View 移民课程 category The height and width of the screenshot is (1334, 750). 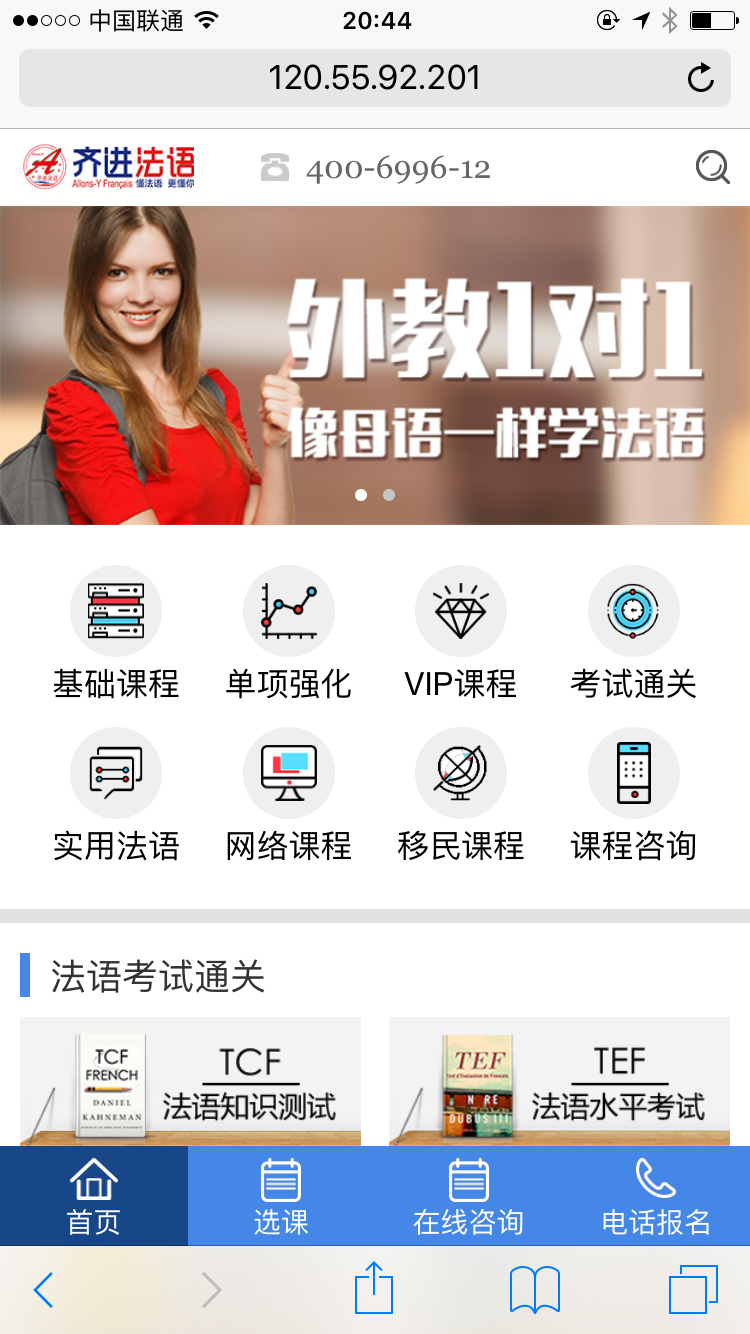click(461, 795)
